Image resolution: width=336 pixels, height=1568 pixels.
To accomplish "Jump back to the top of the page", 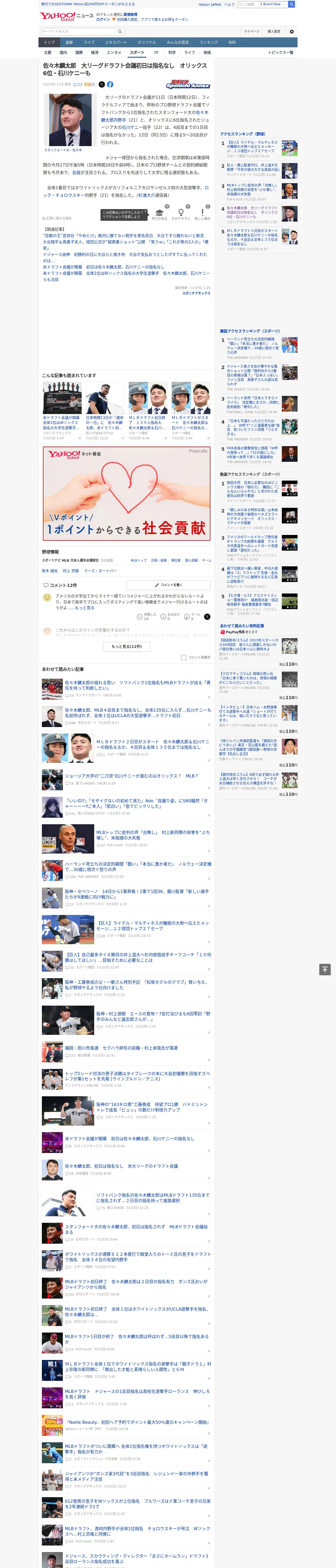I will click(325, 970).
